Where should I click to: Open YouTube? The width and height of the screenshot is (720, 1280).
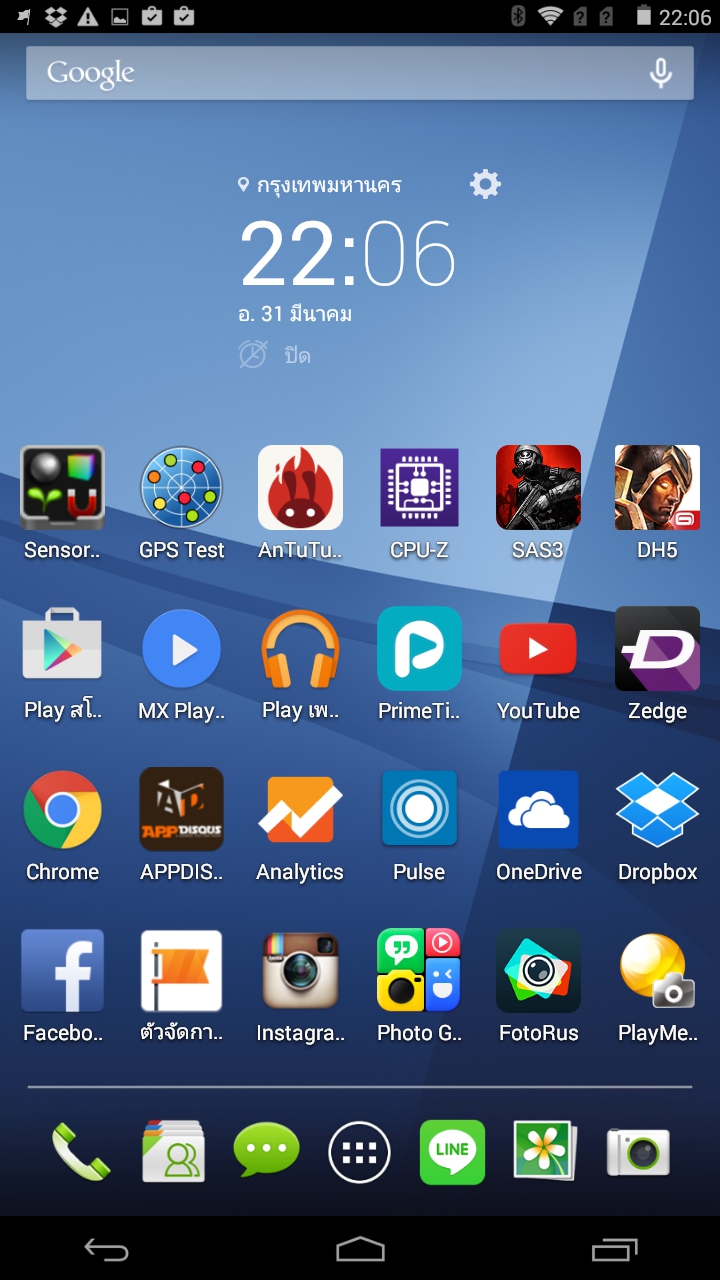538,649
